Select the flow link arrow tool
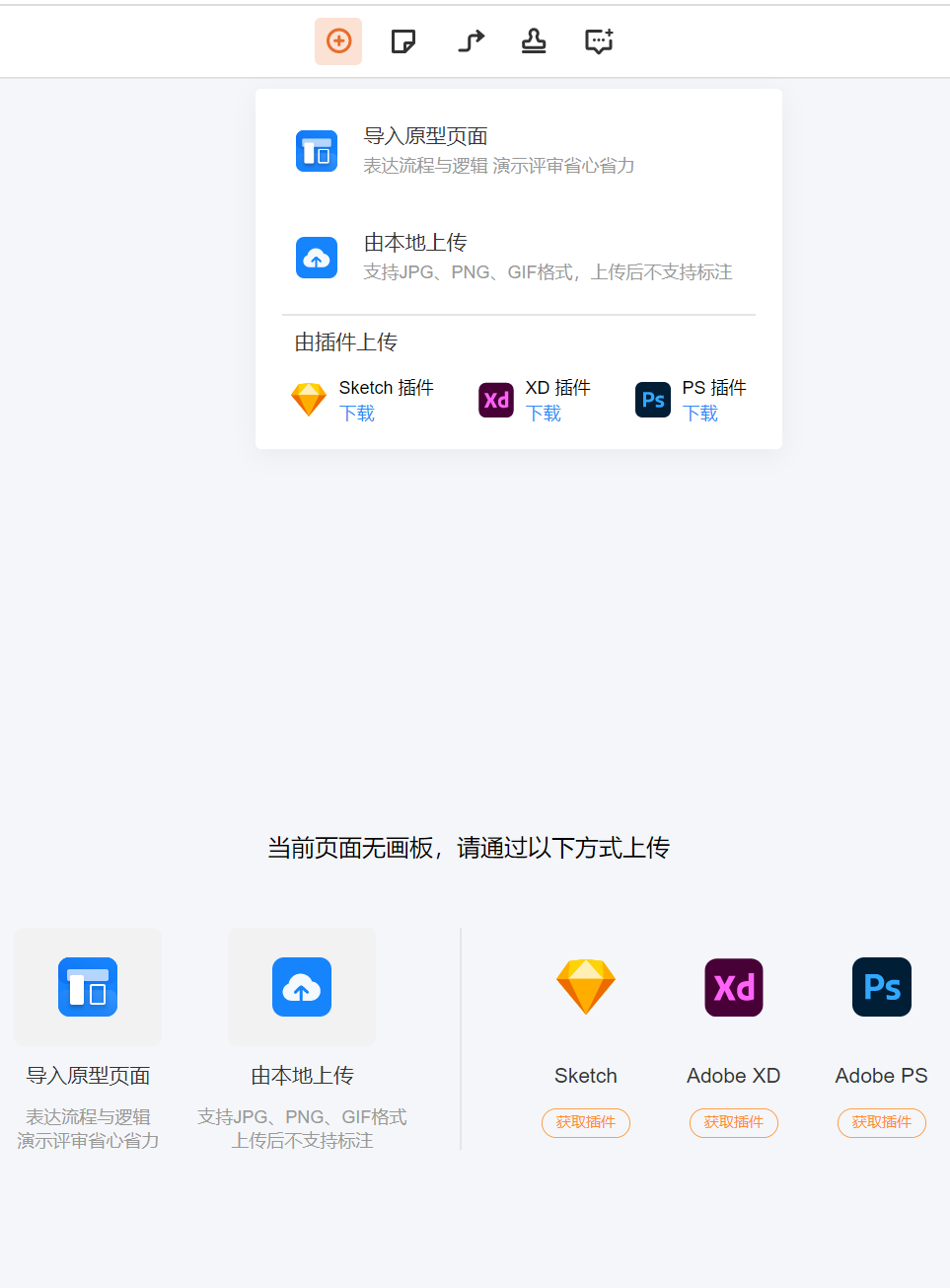 pos(470,41)
